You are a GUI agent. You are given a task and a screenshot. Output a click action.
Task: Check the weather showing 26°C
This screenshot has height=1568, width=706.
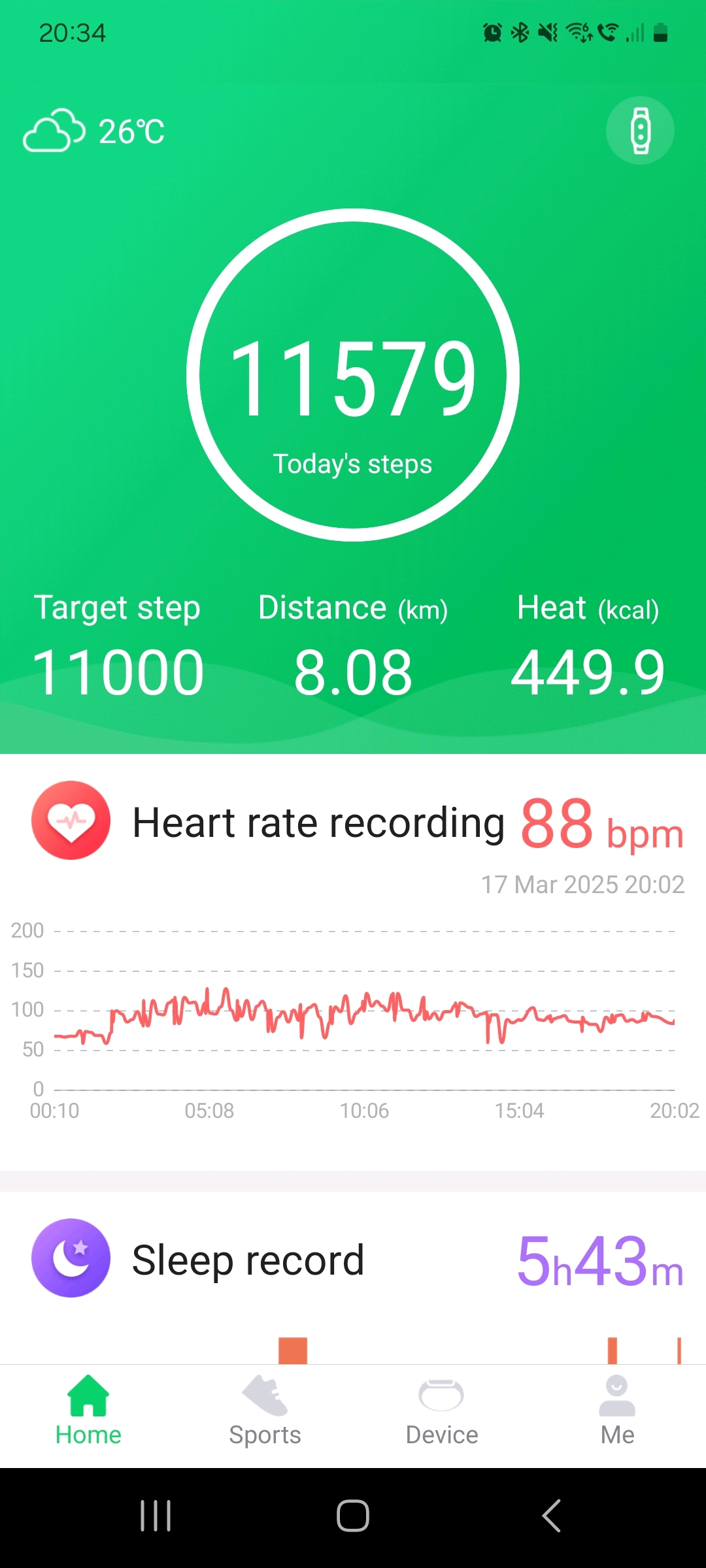(x=95, y=131)
